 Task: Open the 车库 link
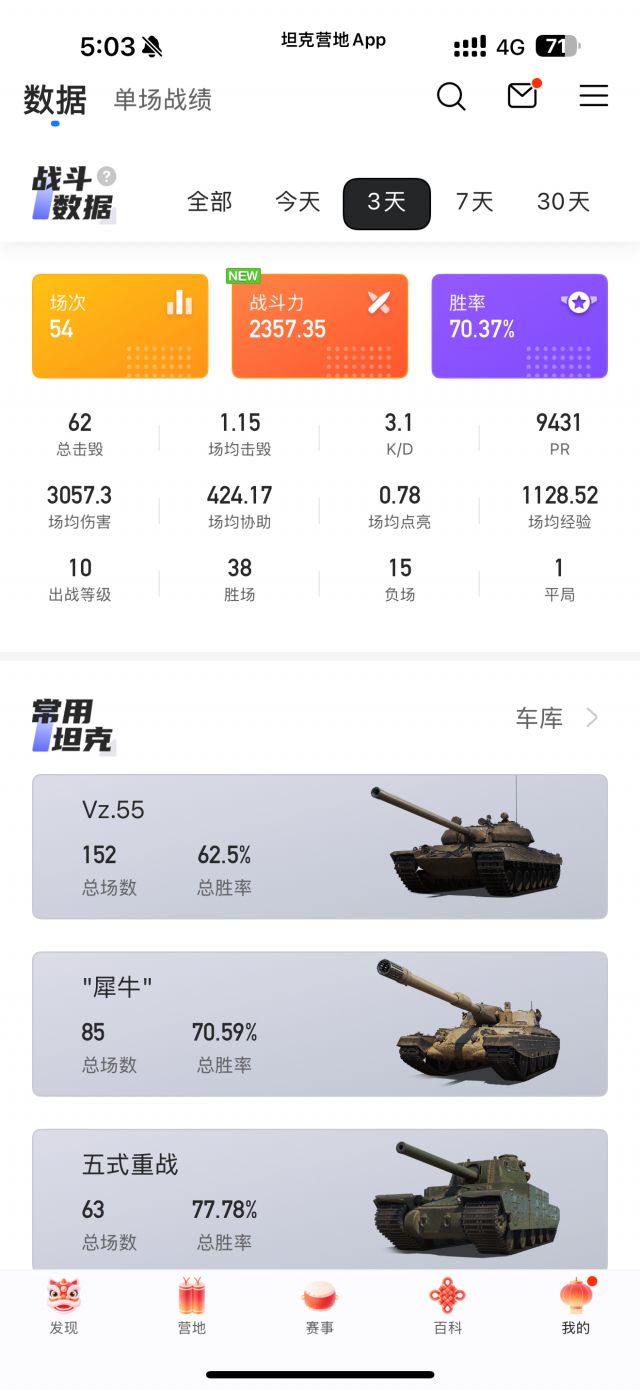pyautogui.click(x=558, y=718)
